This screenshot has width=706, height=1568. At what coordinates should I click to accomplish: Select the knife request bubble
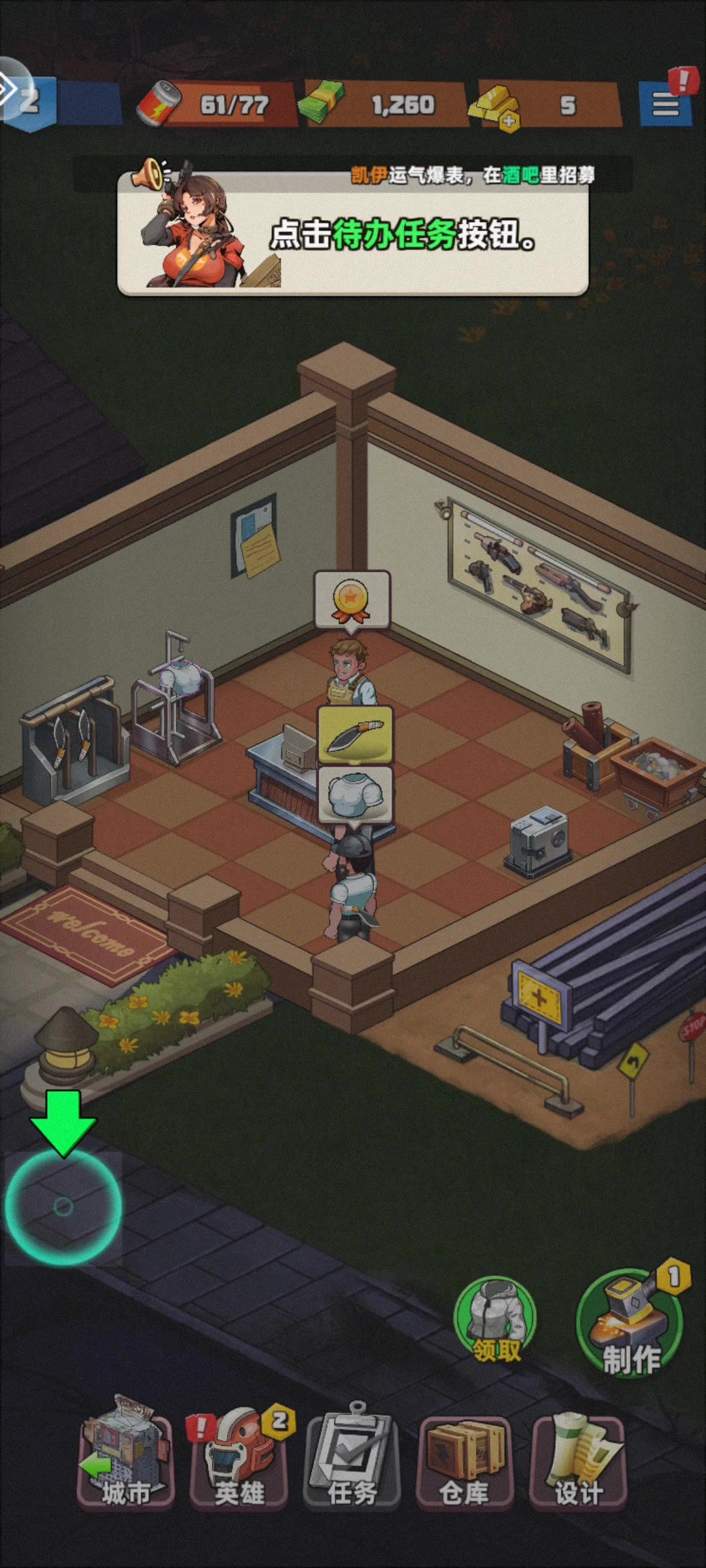point(355,734)
